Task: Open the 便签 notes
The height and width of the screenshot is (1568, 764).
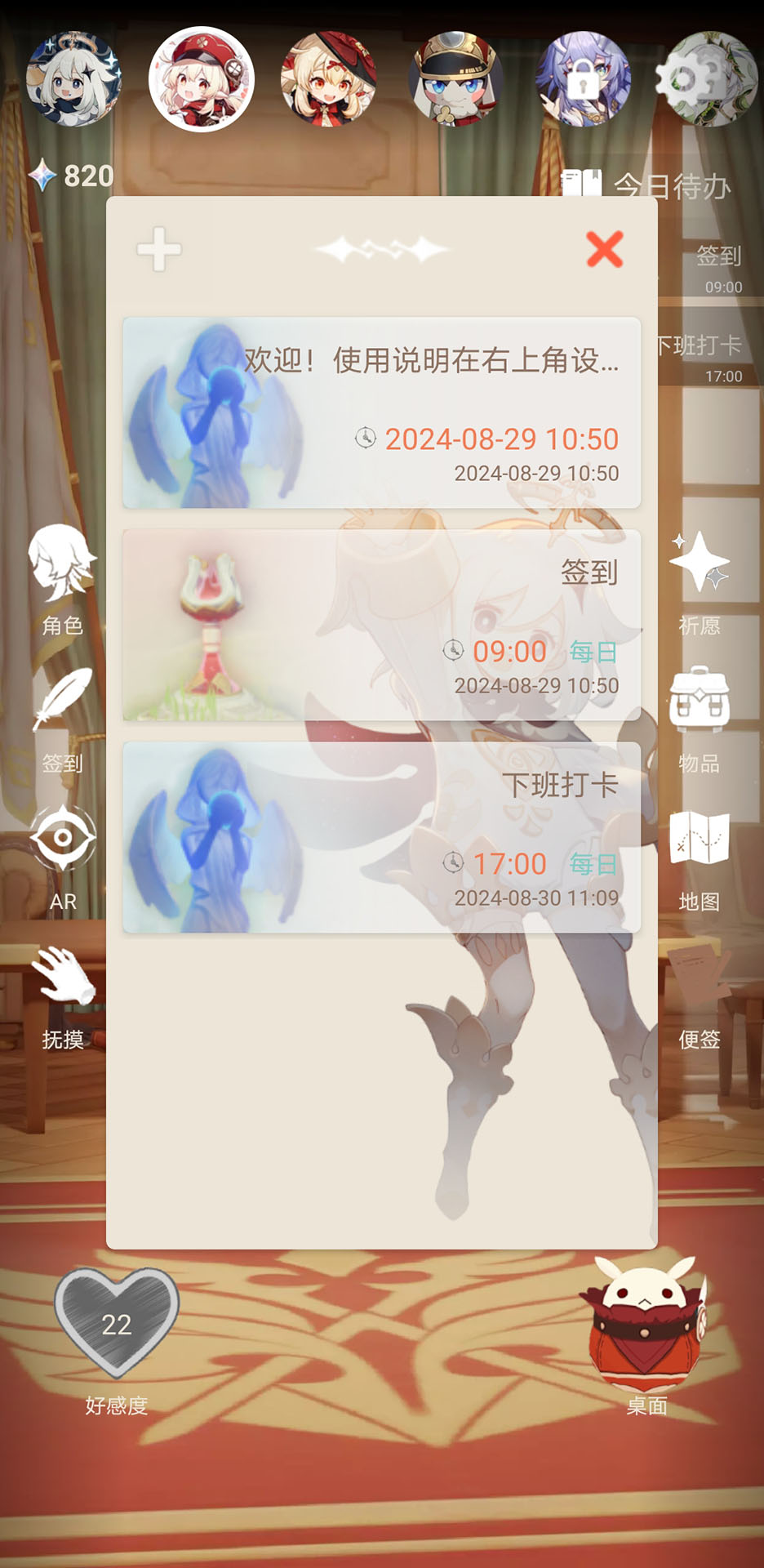Action: coord(700,994)
